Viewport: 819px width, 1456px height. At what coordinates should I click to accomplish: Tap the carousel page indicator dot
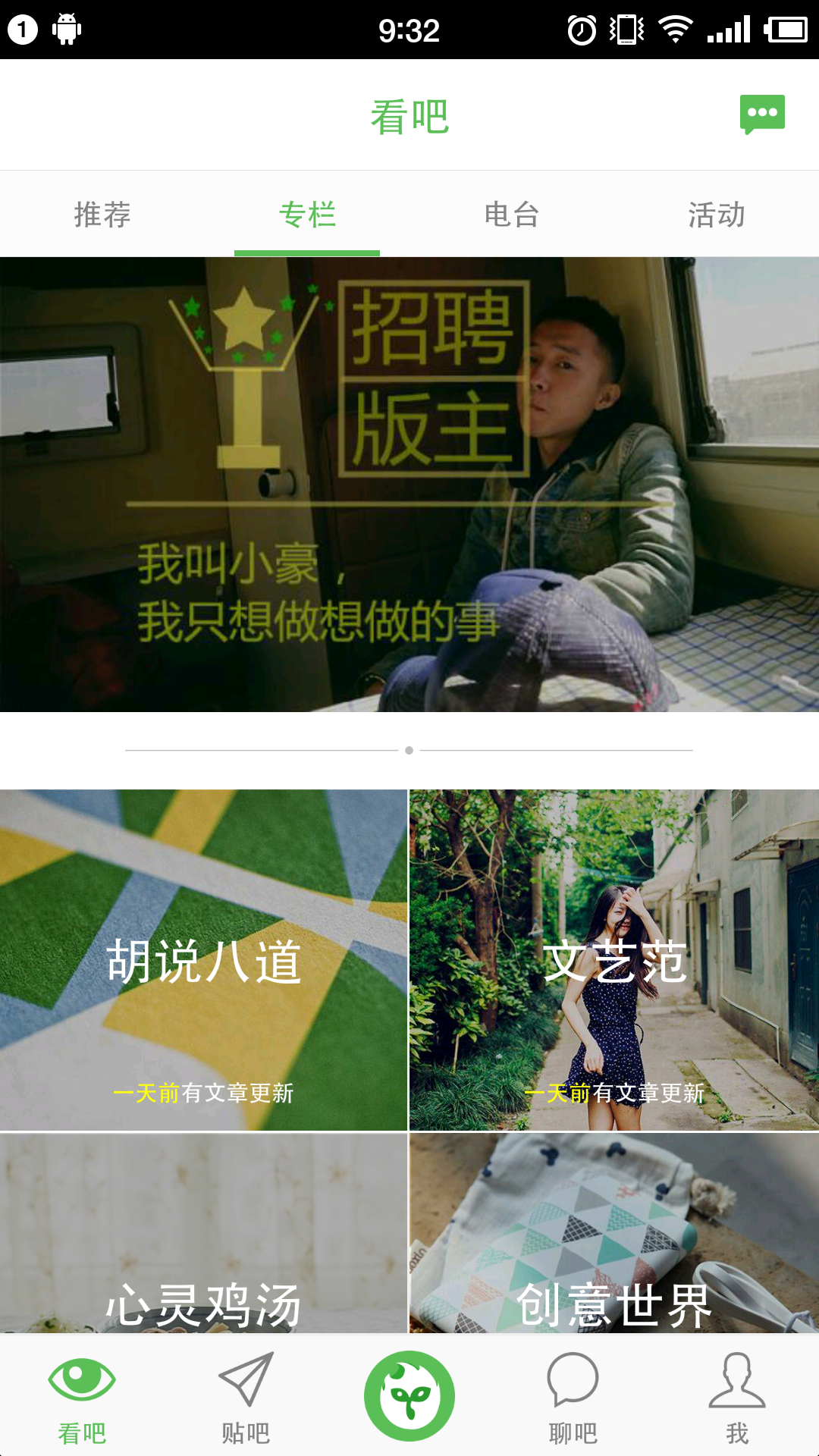[x=409, y=751]
